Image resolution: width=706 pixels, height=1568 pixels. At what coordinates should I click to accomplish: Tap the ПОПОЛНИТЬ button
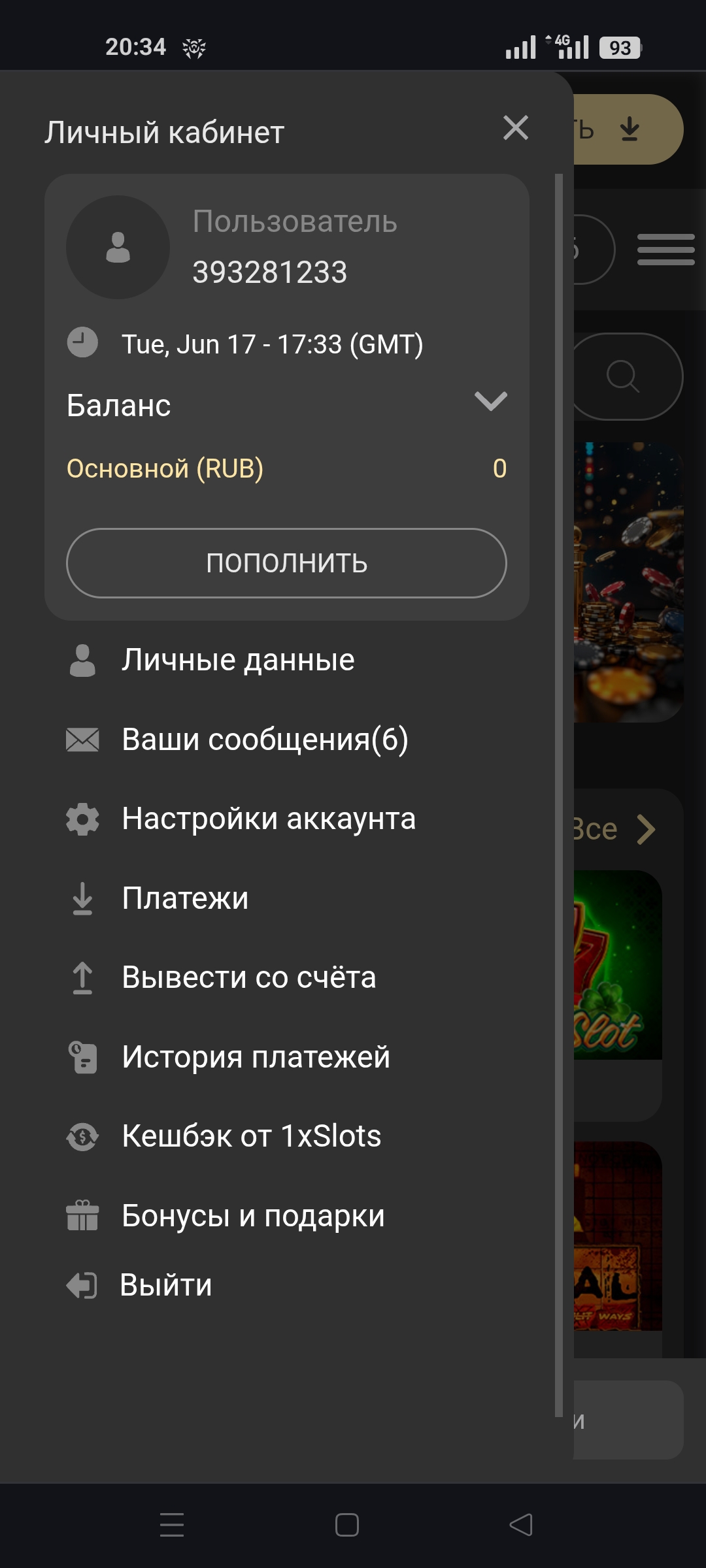point(286,563)
